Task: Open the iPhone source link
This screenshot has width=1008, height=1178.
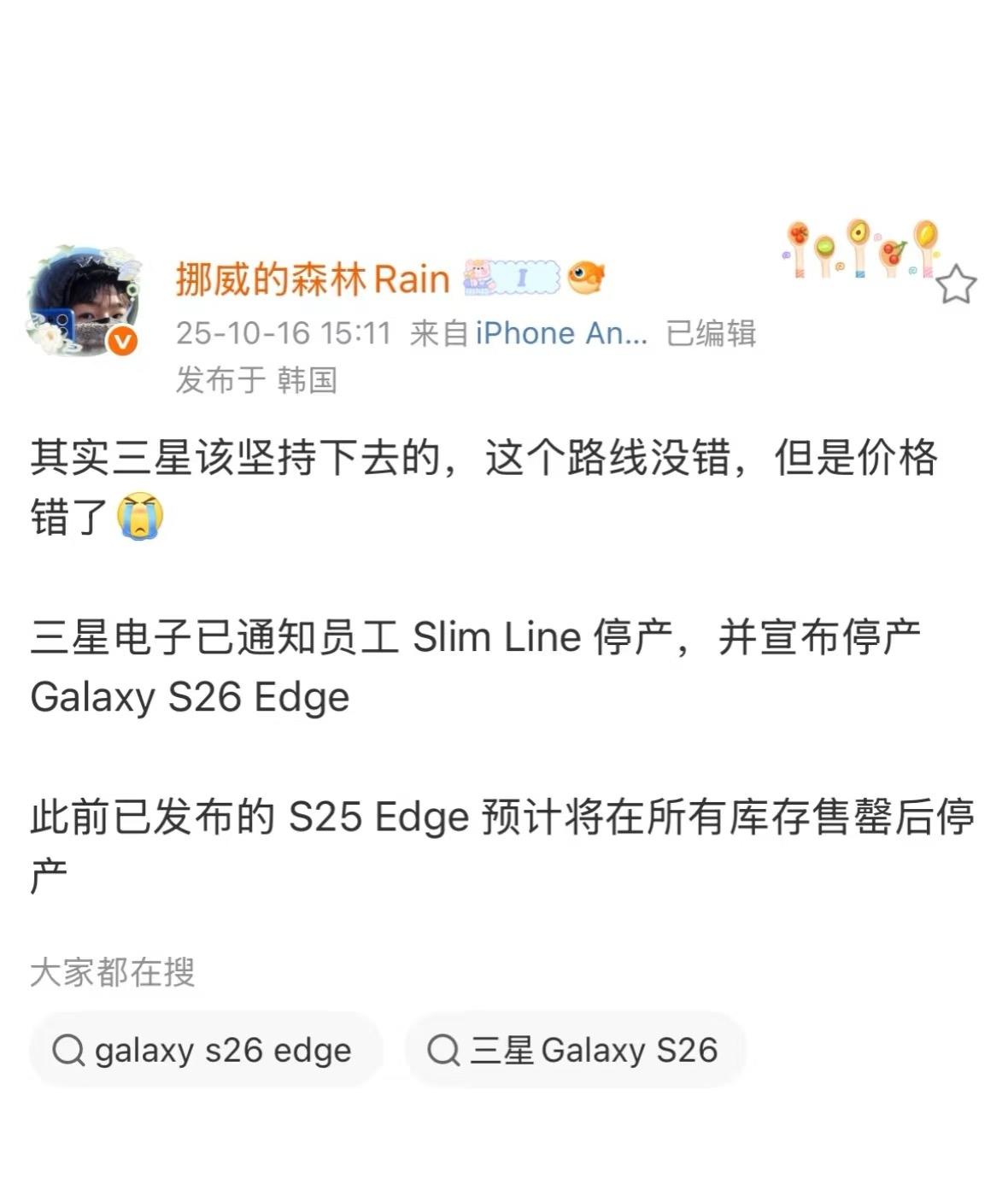Action: tap(561, 333)
